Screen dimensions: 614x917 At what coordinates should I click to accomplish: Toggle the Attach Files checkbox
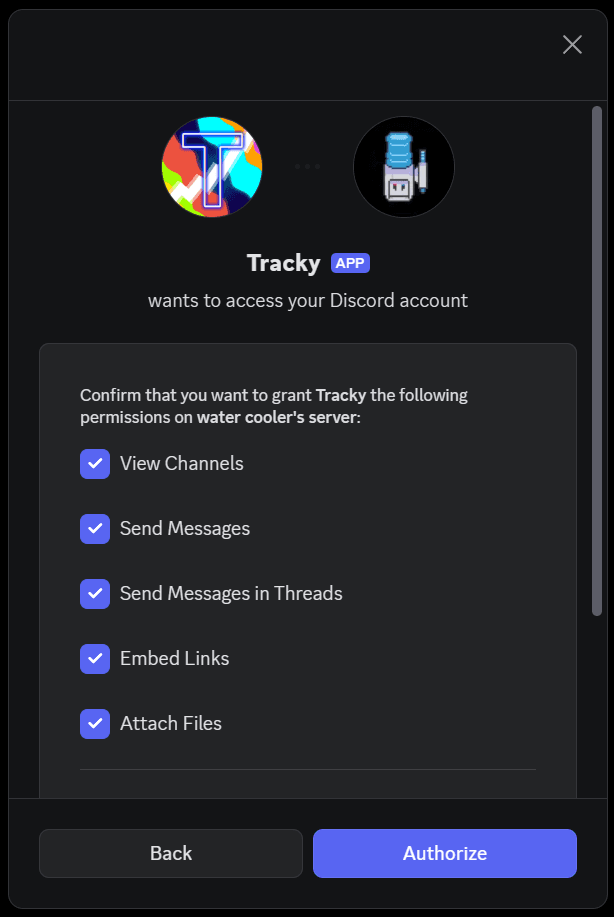pos(95,724)
